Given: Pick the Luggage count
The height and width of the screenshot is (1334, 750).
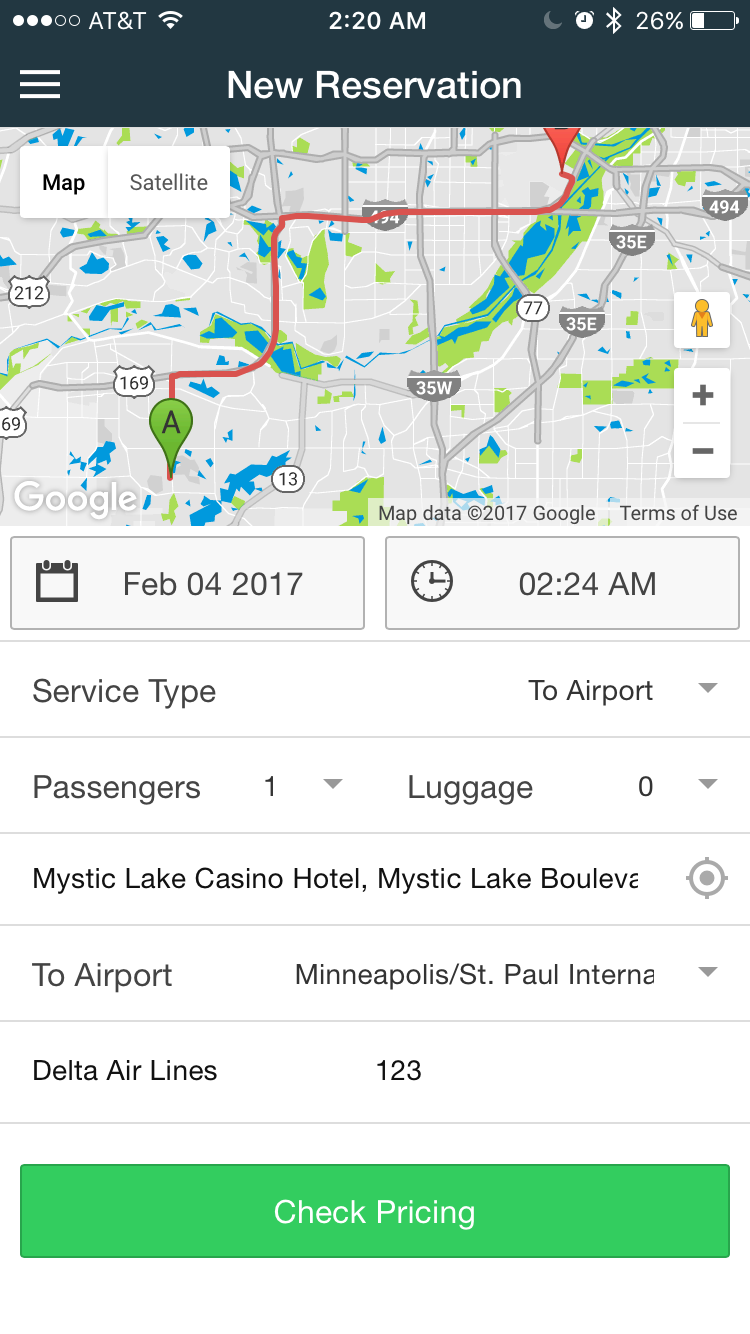Looking at the screenshot, I should coord(563,786).
